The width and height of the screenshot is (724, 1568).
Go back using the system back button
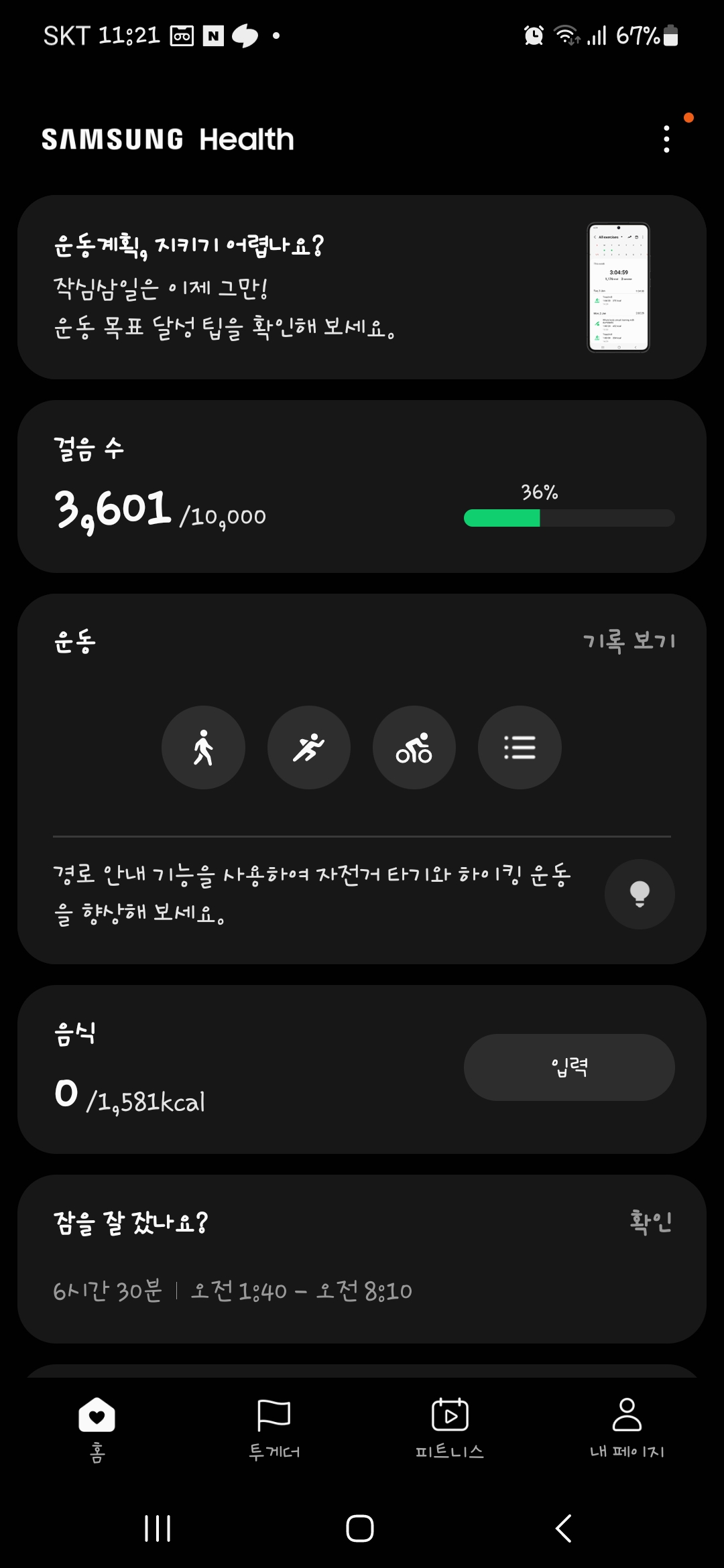(564, 1528)
